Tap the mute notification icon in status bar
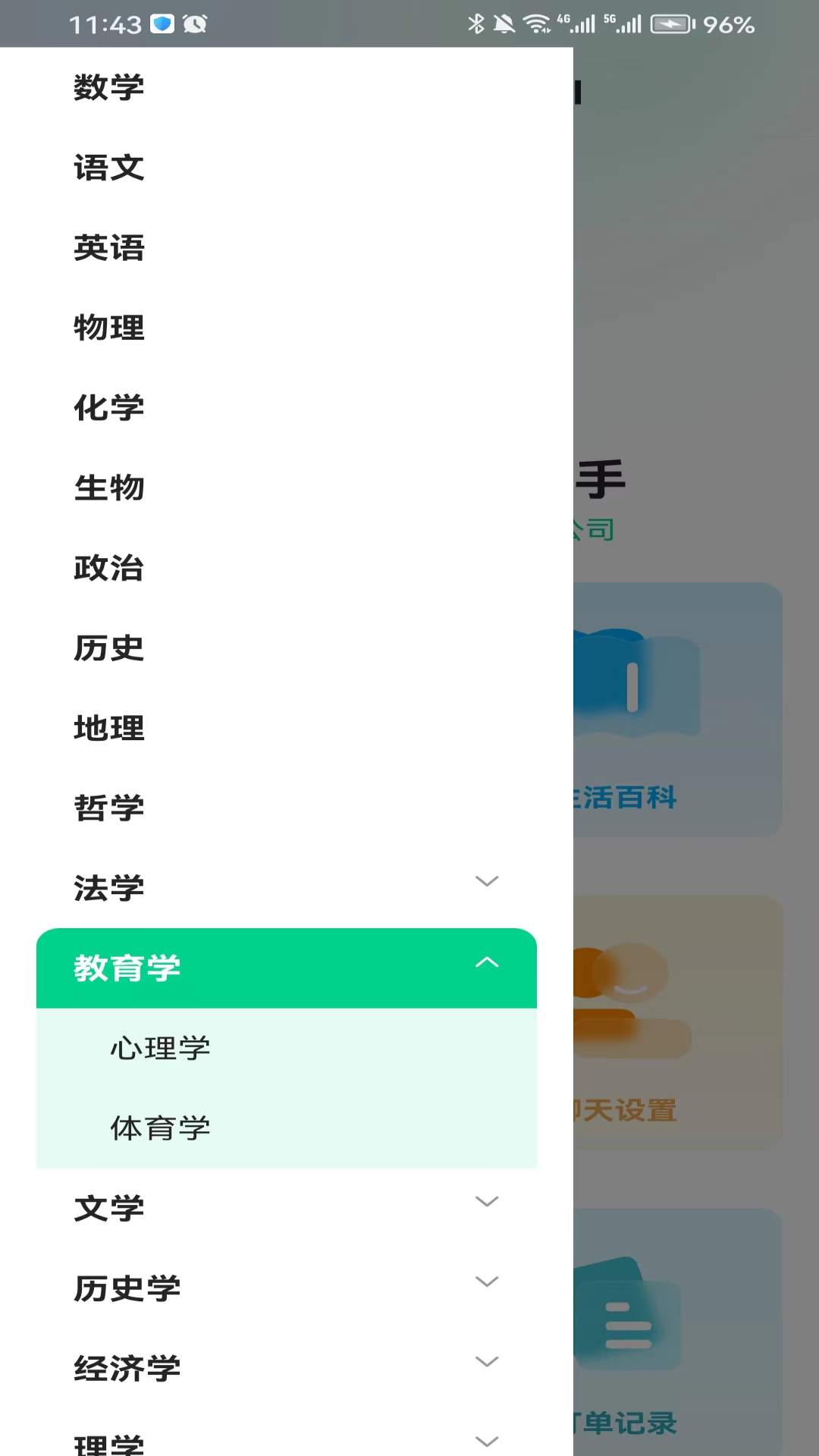Viewport: 819px width, 1456px height. point(504,23)
